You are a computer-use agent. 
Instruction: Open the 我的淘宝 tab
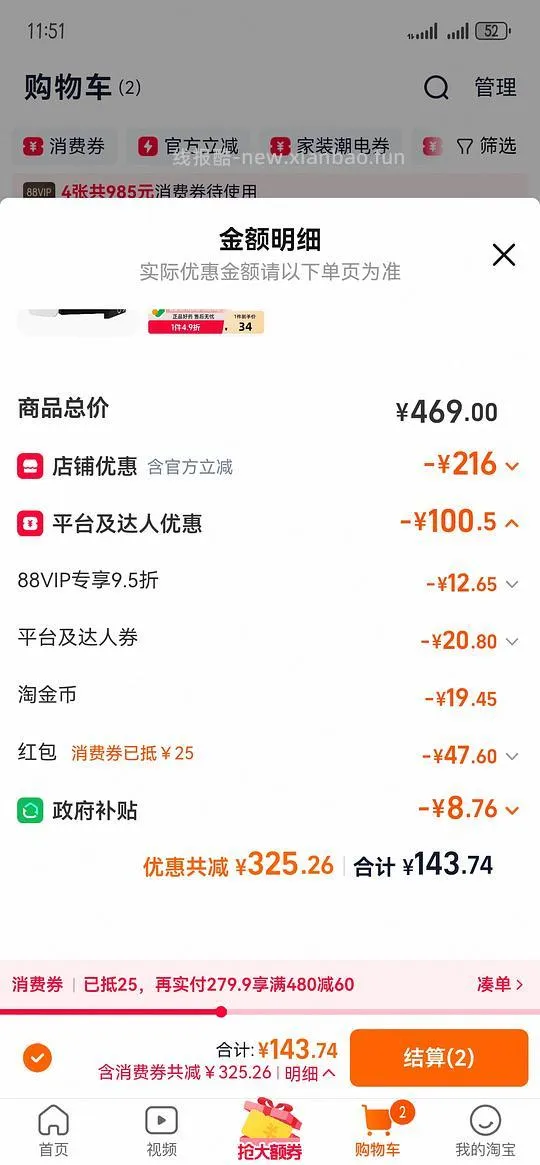click(x=486, y=1130)
